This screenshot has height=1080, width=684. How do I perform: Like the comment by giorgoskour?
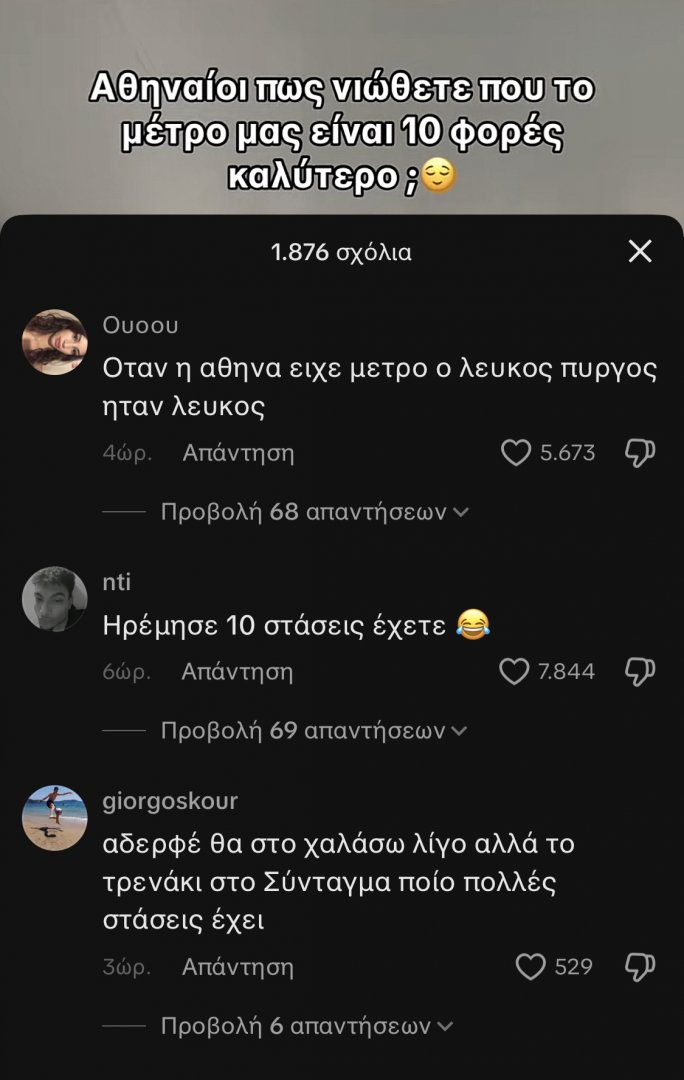(529, 967)
